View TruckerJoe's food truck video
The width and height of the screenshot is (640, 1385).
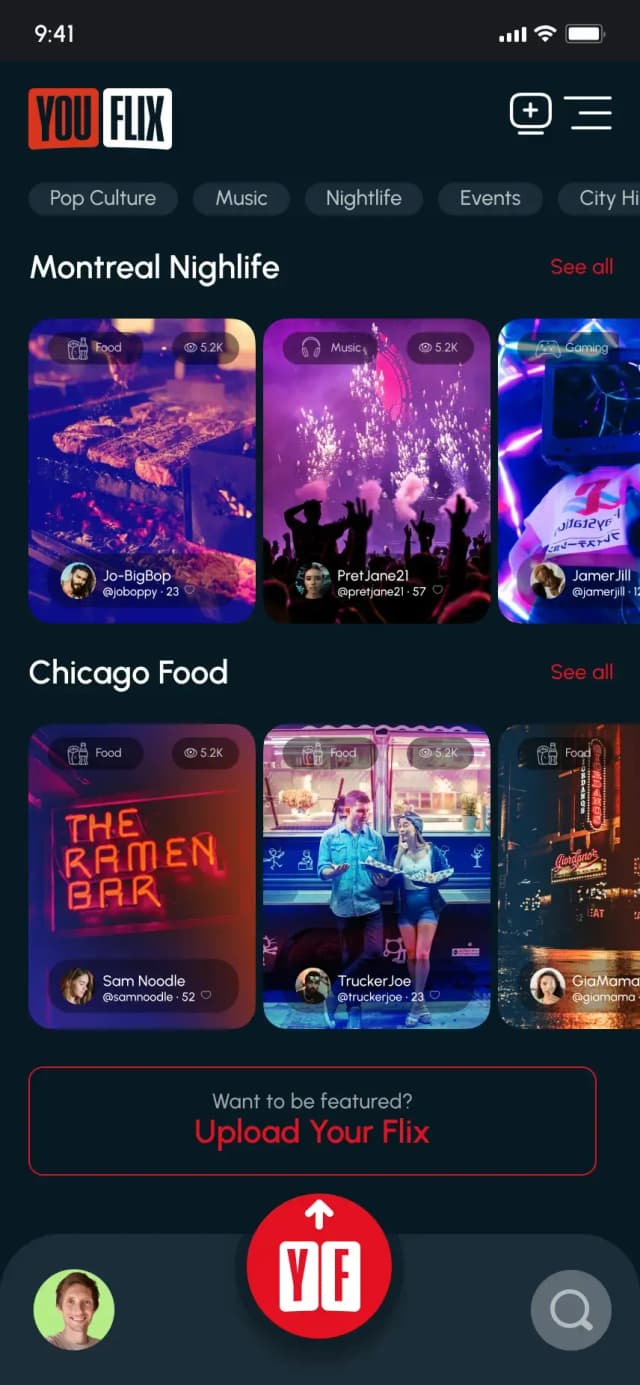[x=376, y=875]
